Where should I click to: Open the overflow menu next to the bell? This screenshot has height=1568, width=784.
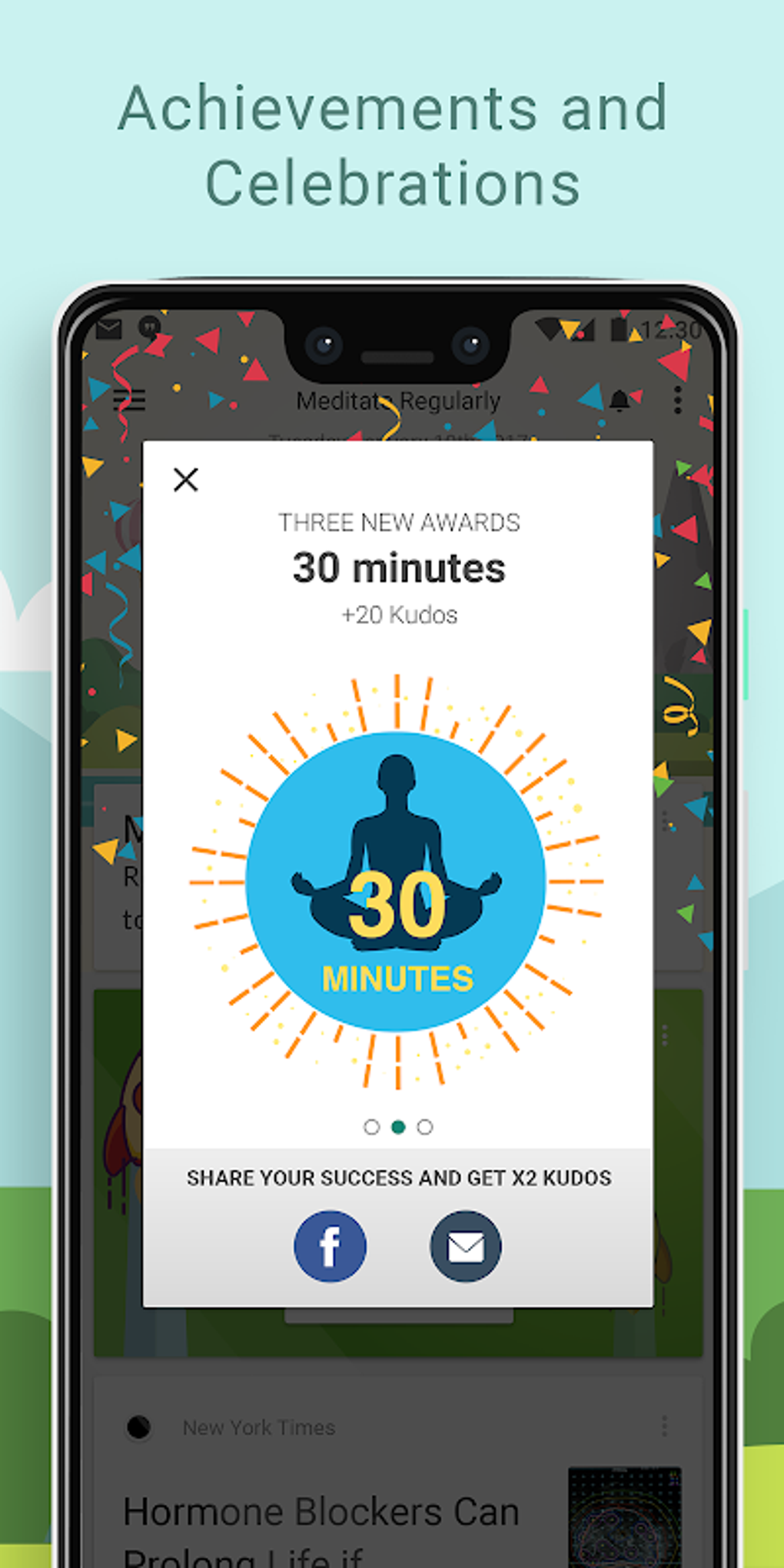pos(676,400)
